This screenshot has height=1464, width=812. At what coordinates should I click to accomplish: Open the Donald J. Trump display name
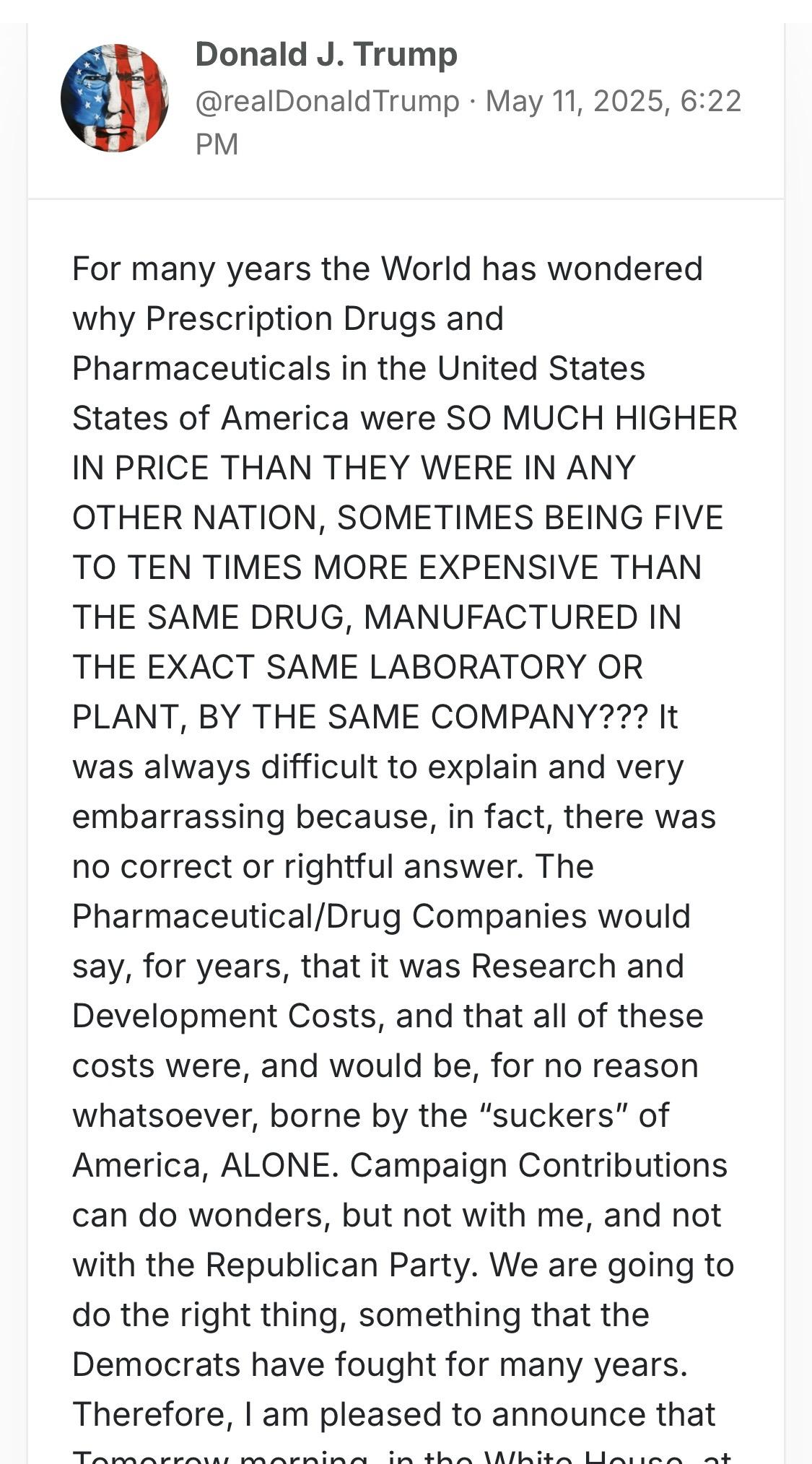(326, 55)
